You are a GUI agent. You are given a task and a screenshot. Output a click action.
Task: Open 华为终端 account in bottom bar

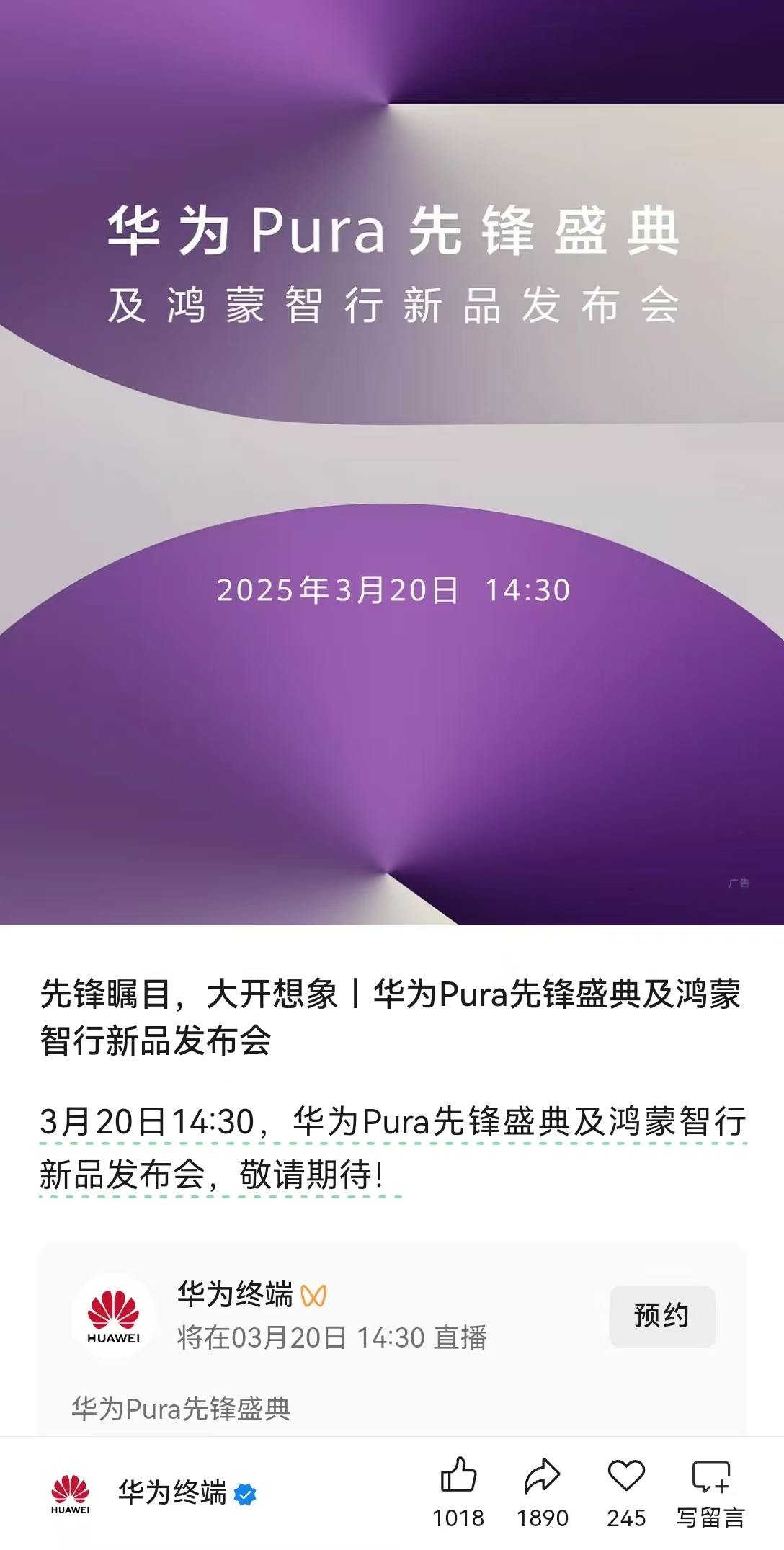point(171,1493)
